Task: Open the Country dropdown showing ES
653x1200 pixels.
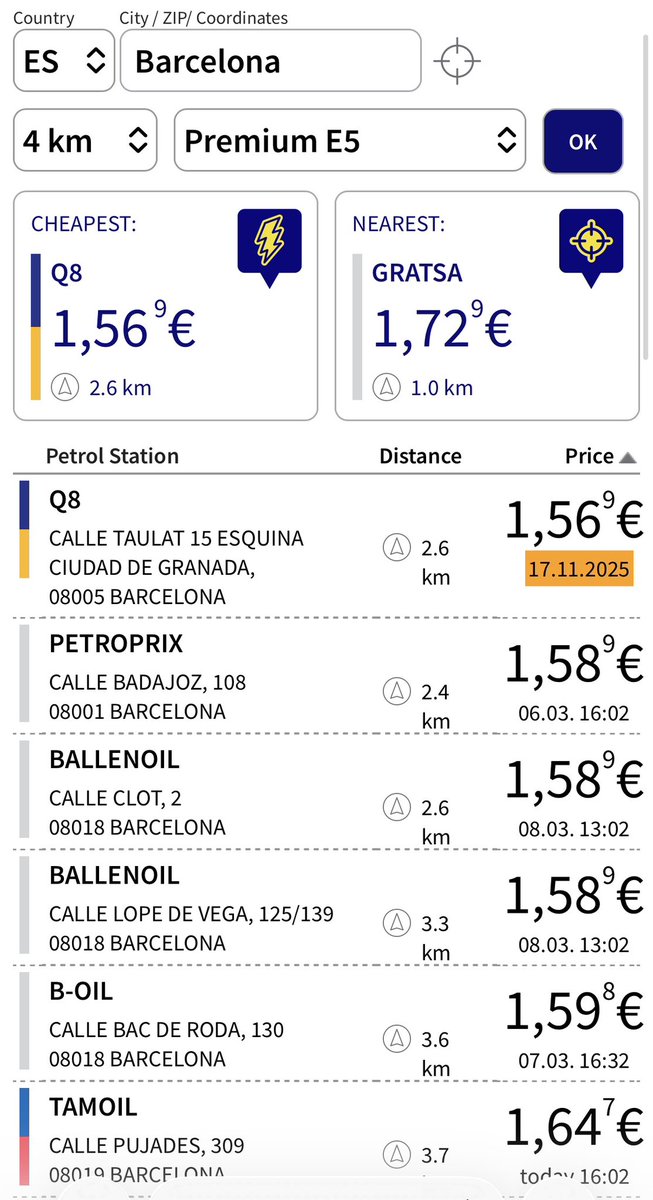Action: [63, 61]
